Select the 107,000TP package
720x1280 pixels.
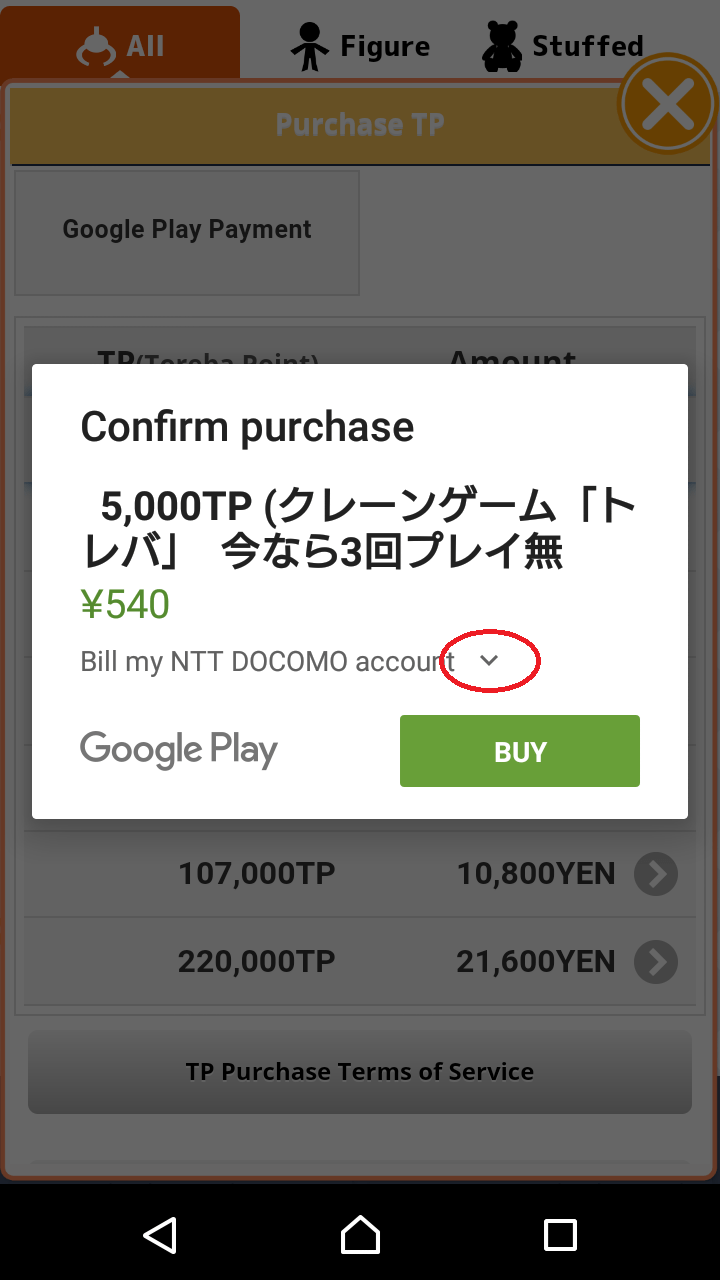[360, 874]
